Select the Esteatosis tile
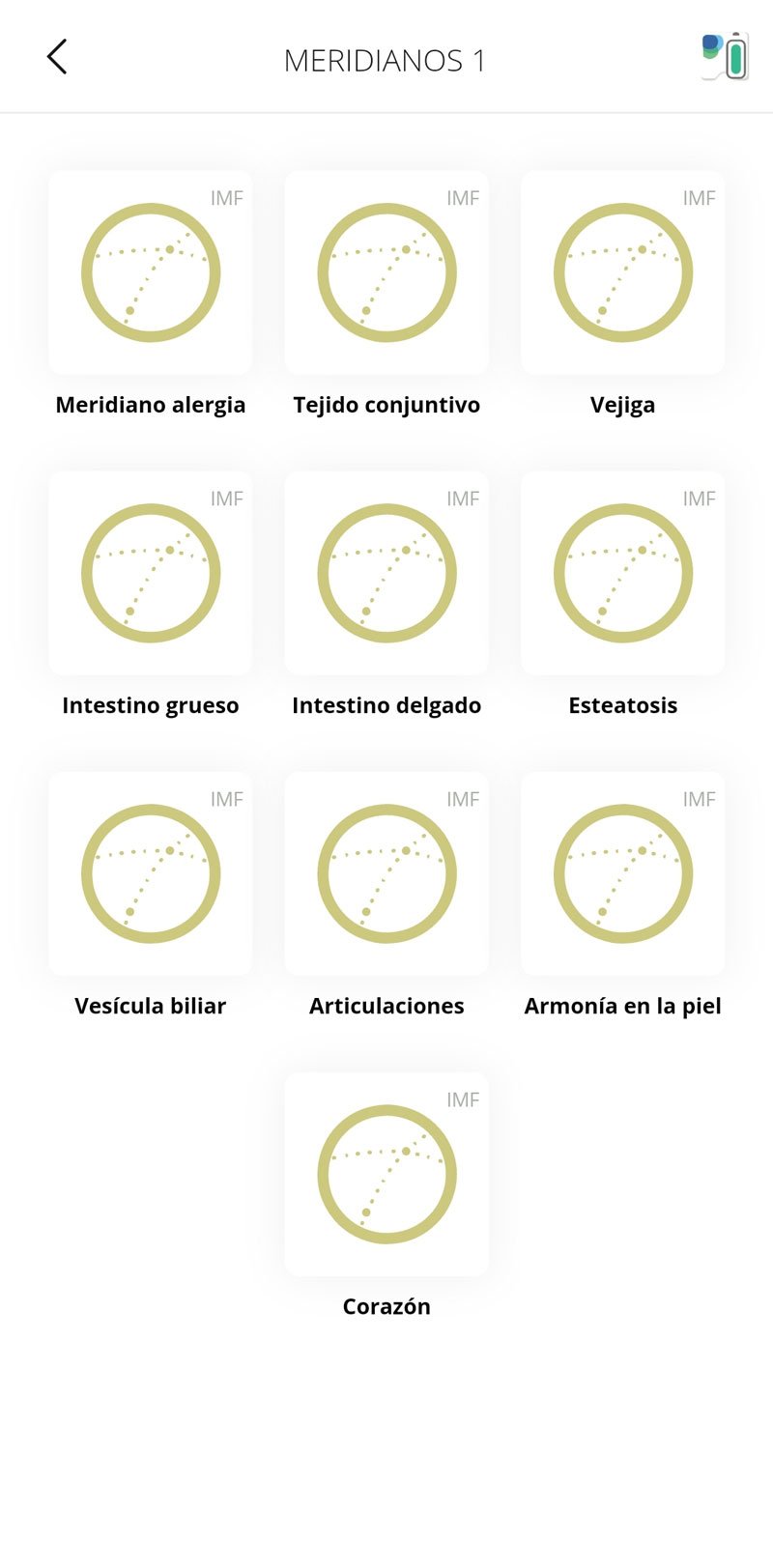The image size is (773, 1568). (623, 574)
